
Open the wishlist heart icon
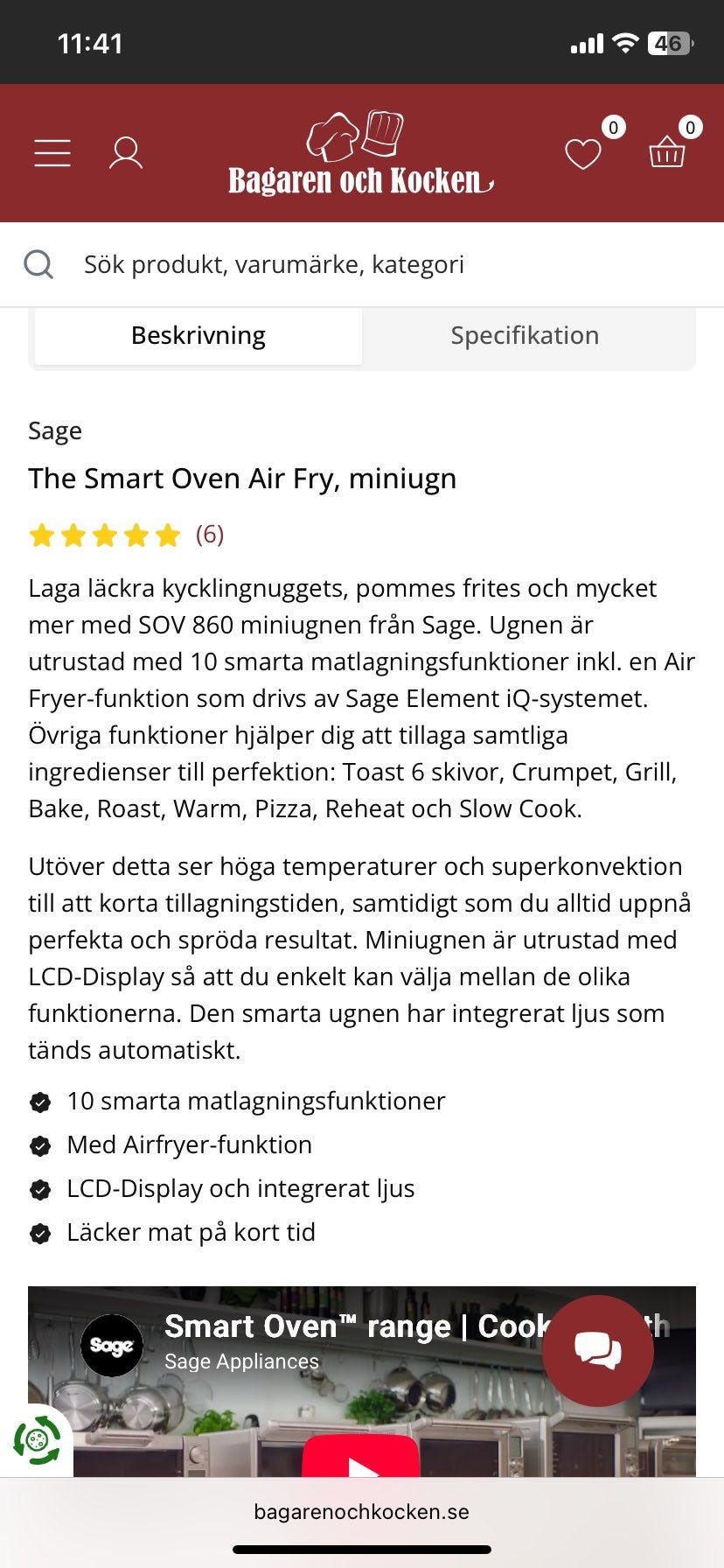tap(583, 155)
